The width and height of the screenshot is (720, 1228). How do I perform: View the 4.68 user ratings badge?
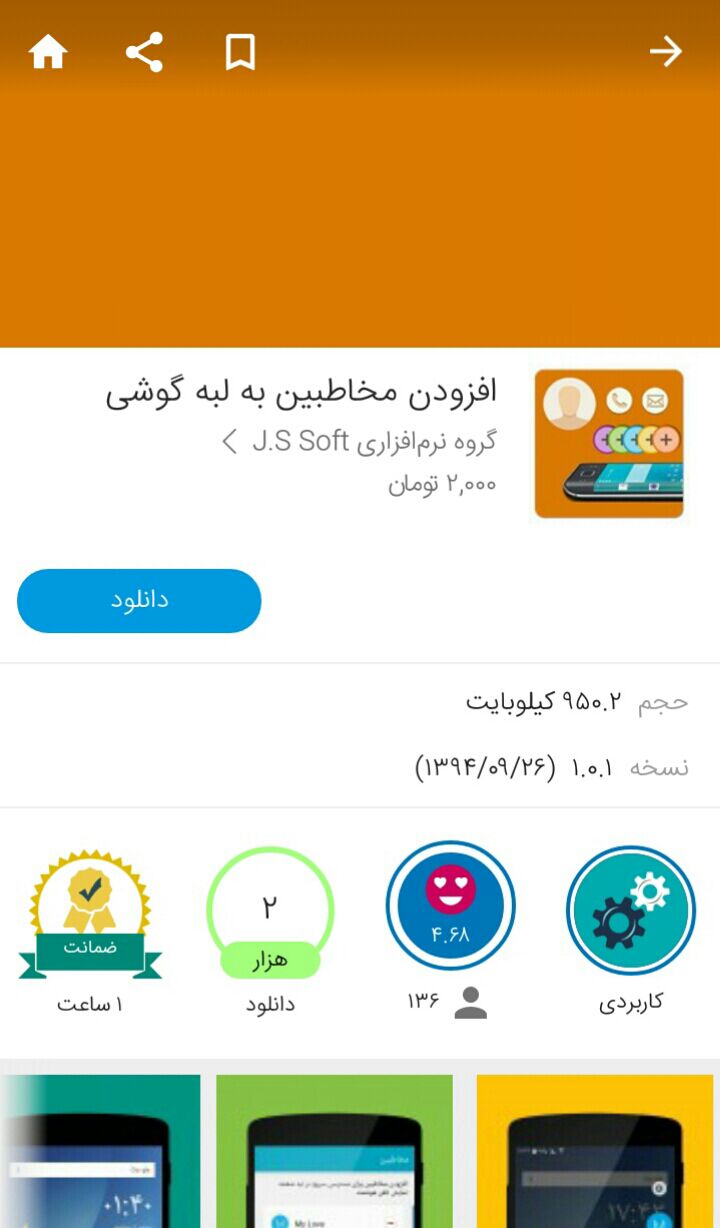[x=450, y=906]
